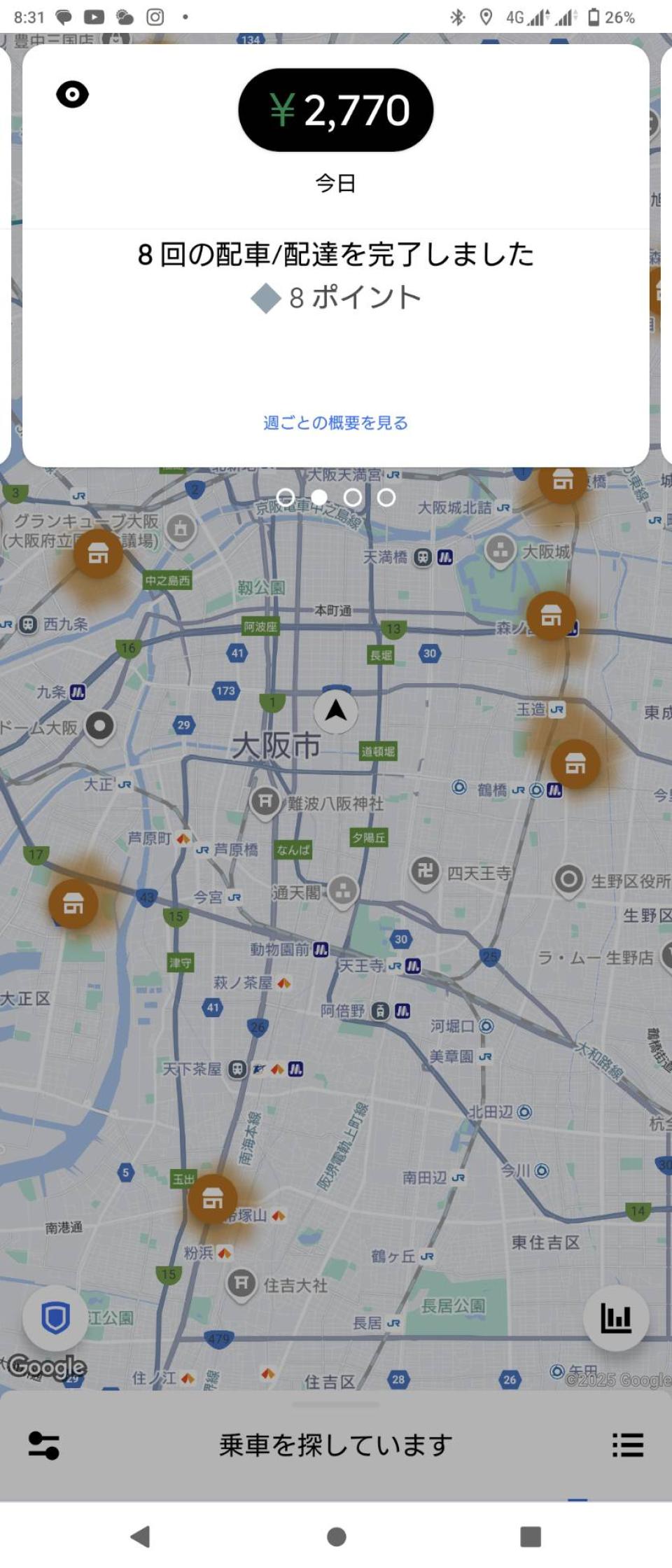Go to the system home screen
This screenshot has width=672, height=1568.
click(x=336, y=1536)
